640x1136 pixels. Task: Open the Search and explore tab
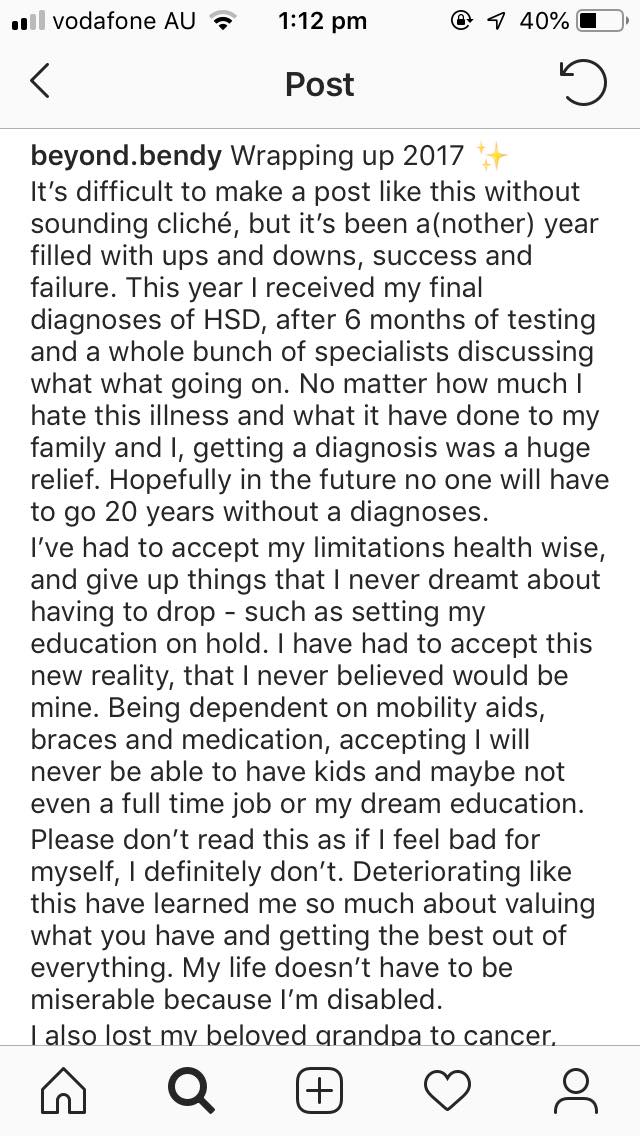click(x=191, y=1091)
